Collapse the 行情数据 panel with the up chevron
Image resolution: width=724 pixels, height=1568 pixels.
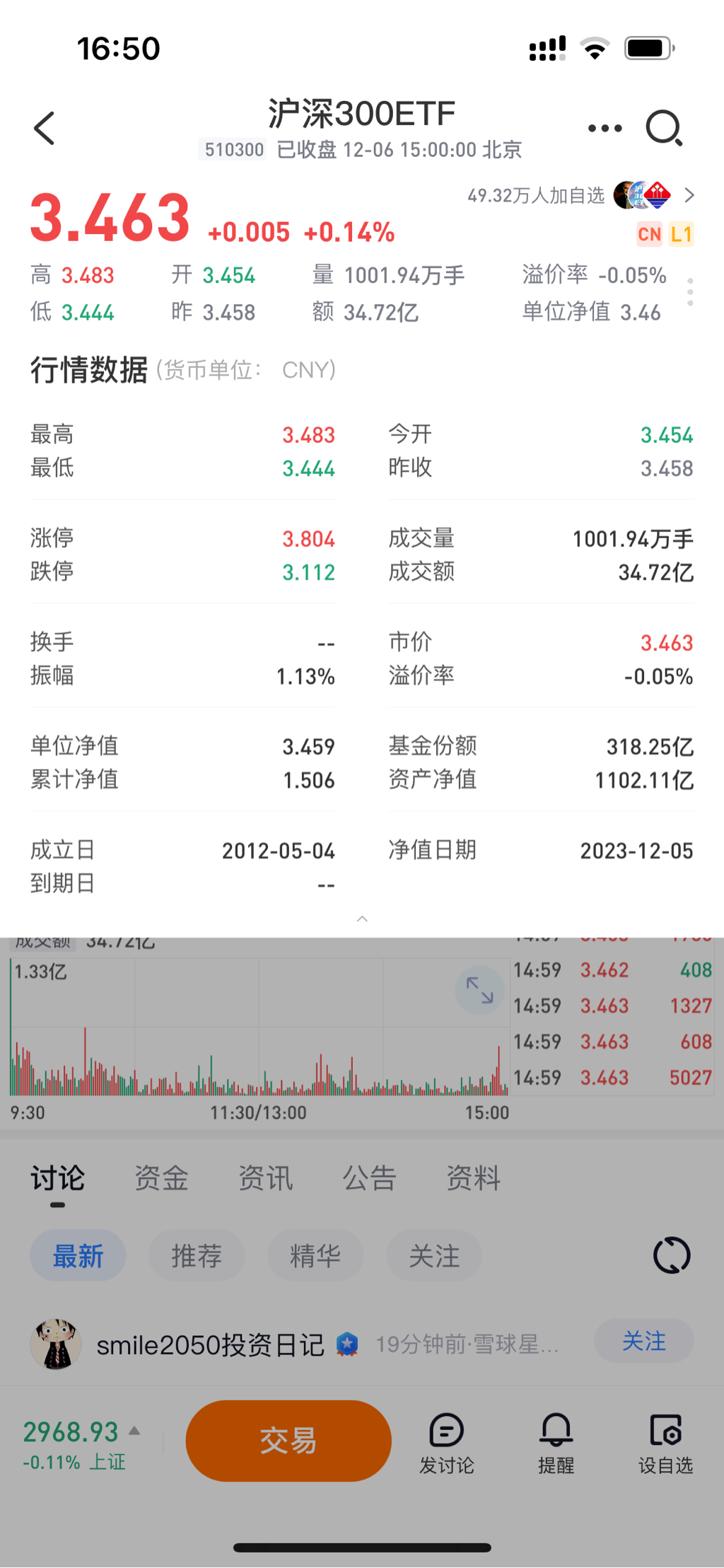click(362, 919)
